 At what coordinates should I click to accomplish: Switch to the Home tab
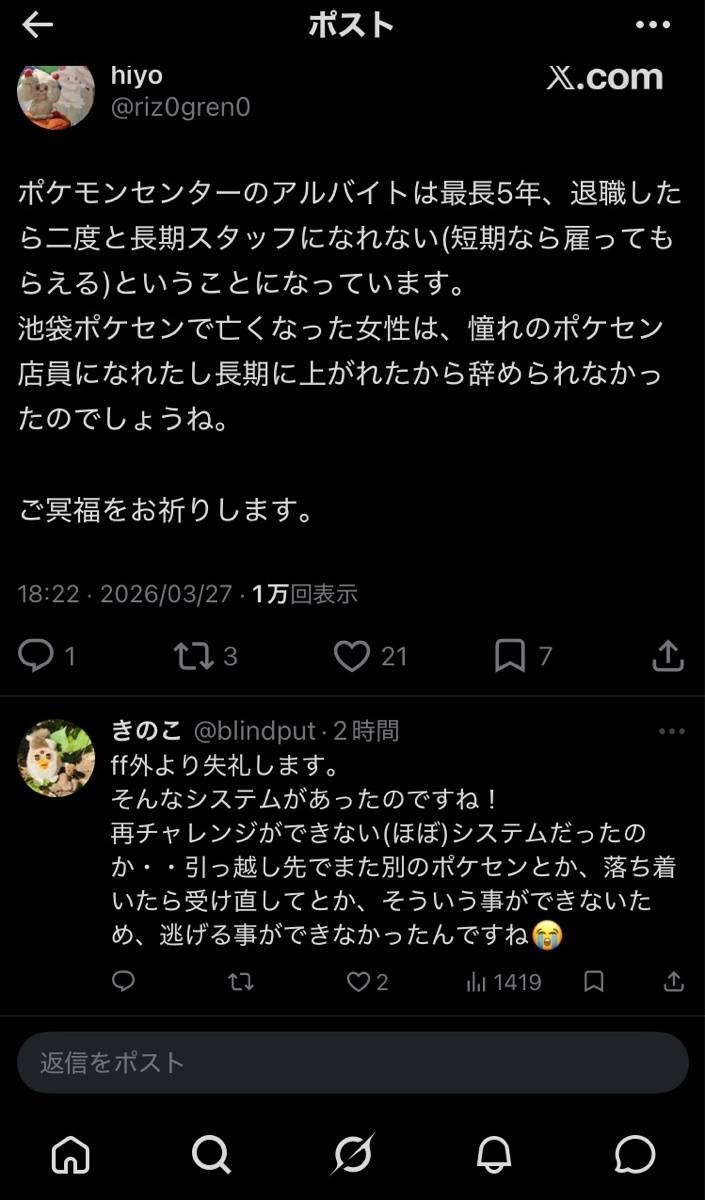point(70,1155)
